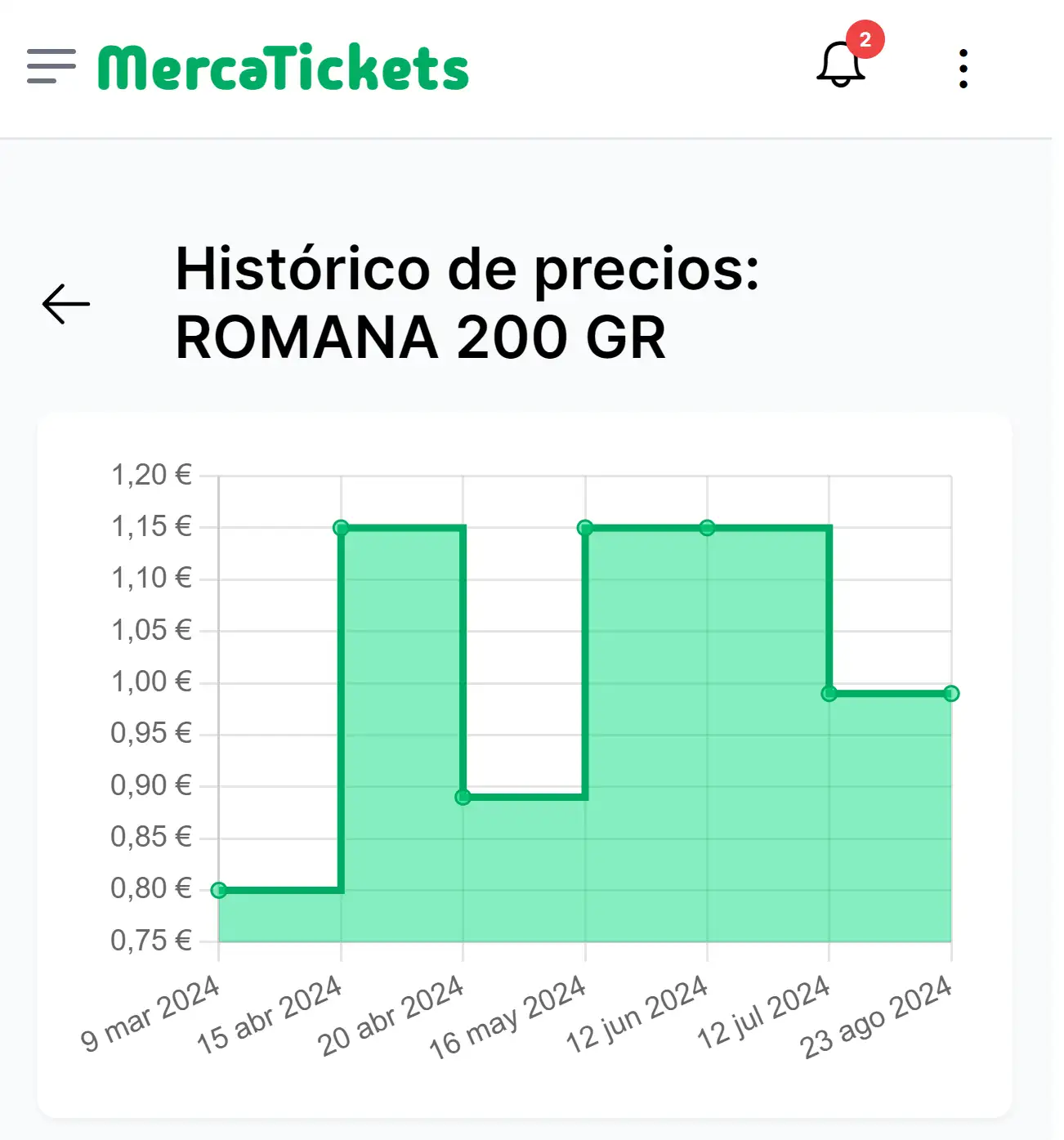
Task: Click the 1,20 € y-axis label
Action: (x=152, y=474)
